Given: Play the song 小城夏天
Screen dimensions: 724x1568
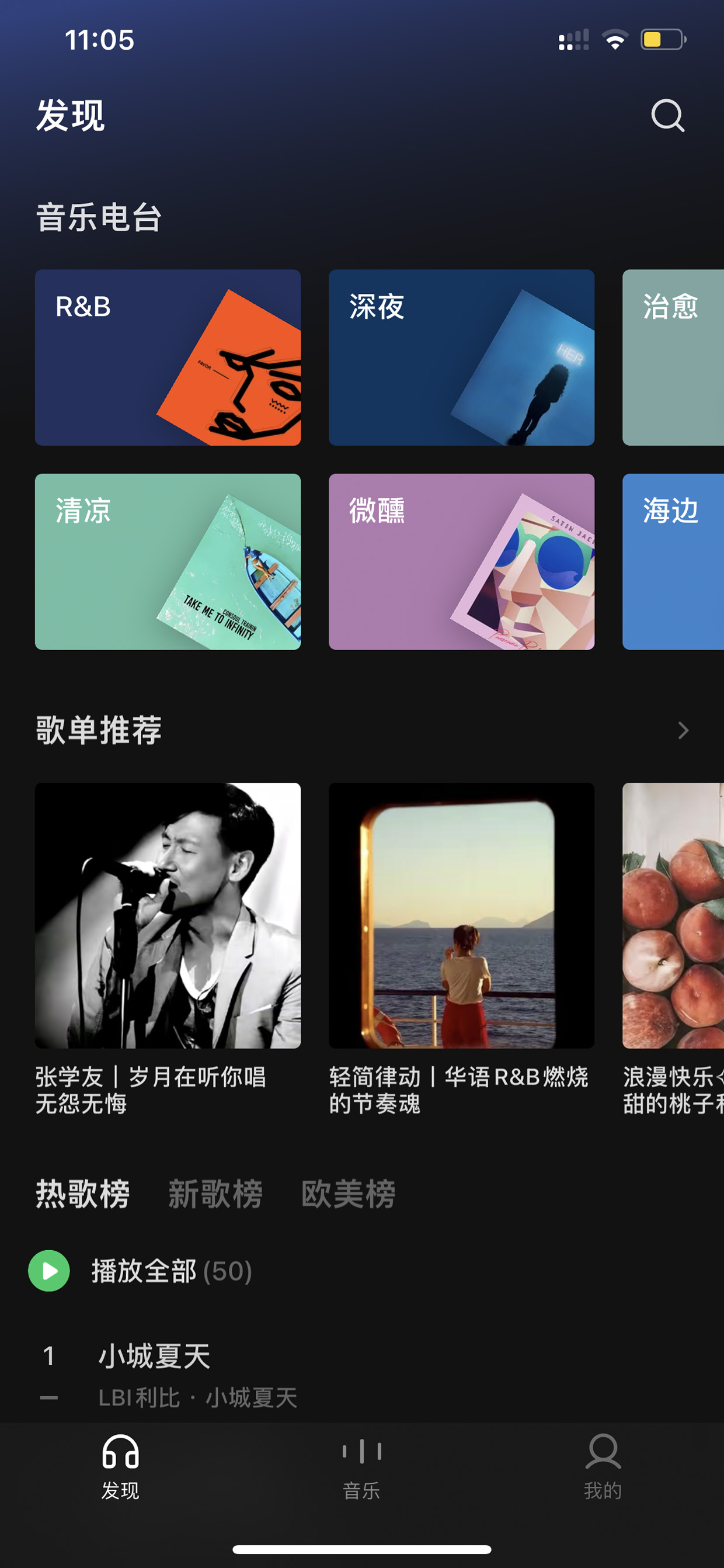Looking at the screenshot, I should [x=362, y=1375].
